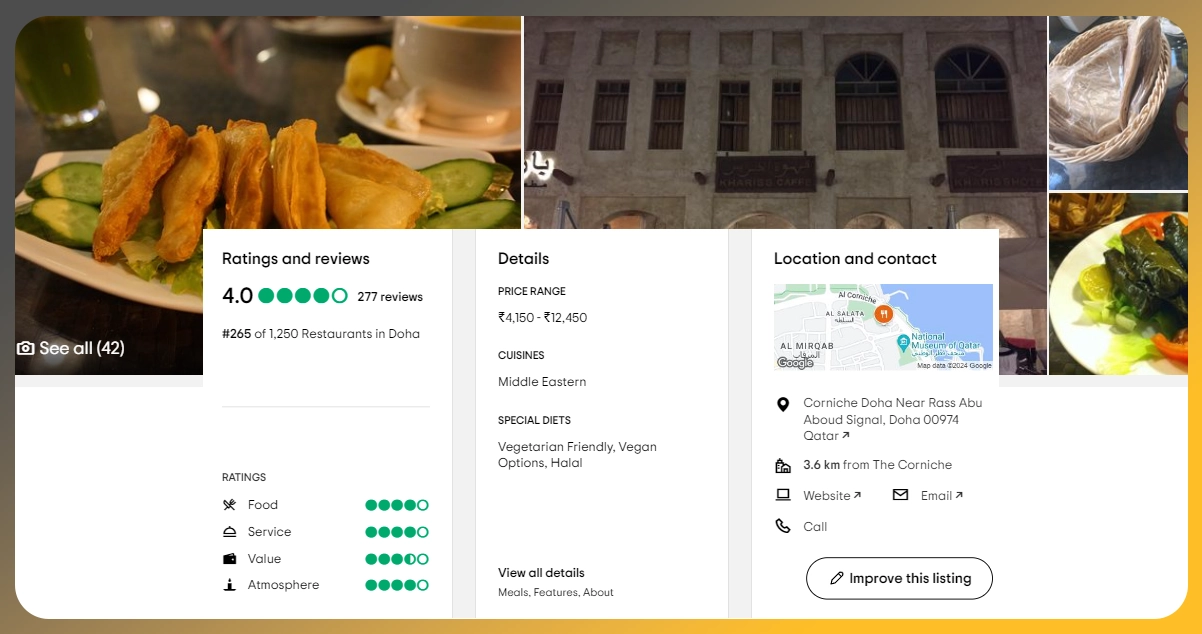
Task: Tap Call to phone the restaurant
Action: 814,527
